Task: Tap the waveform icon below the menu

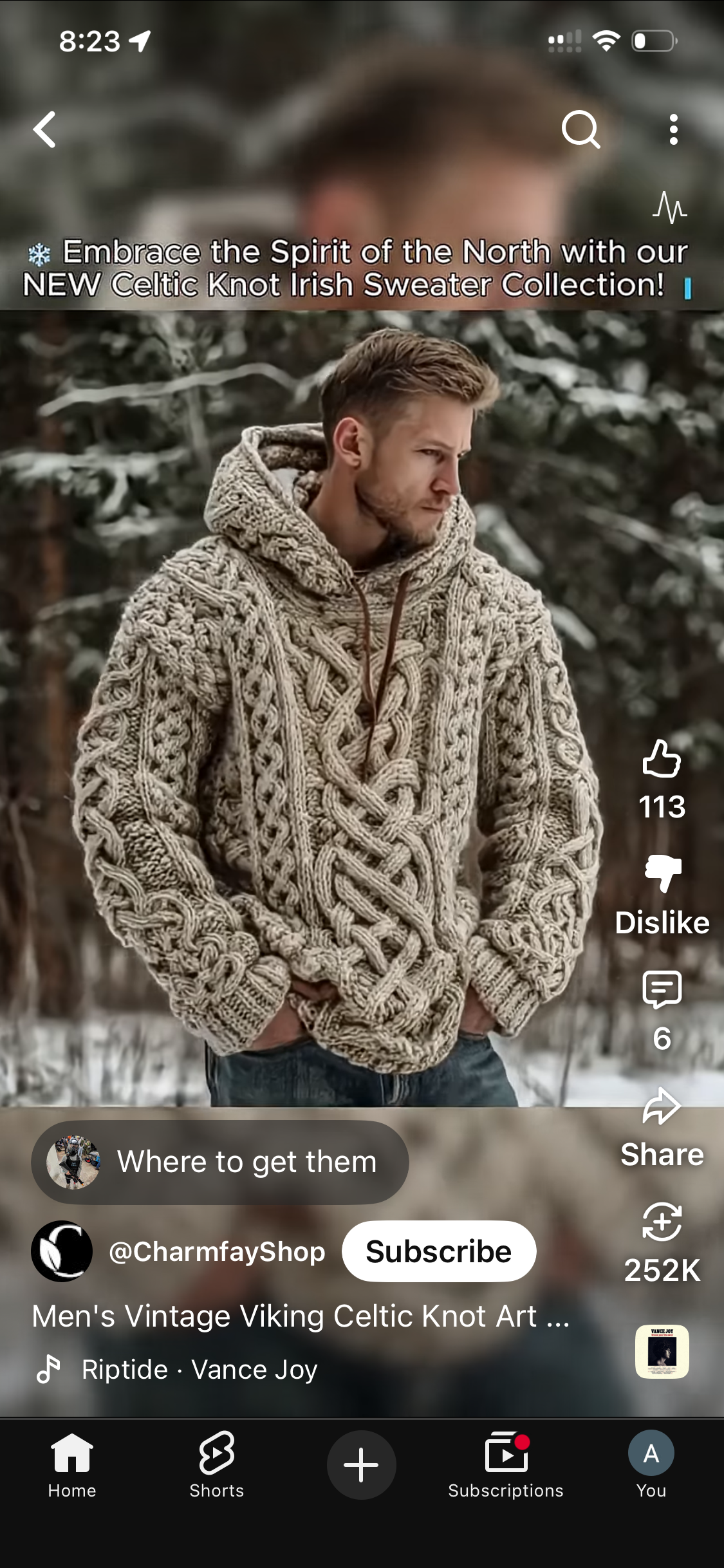Action: click(x=669, y=207)
